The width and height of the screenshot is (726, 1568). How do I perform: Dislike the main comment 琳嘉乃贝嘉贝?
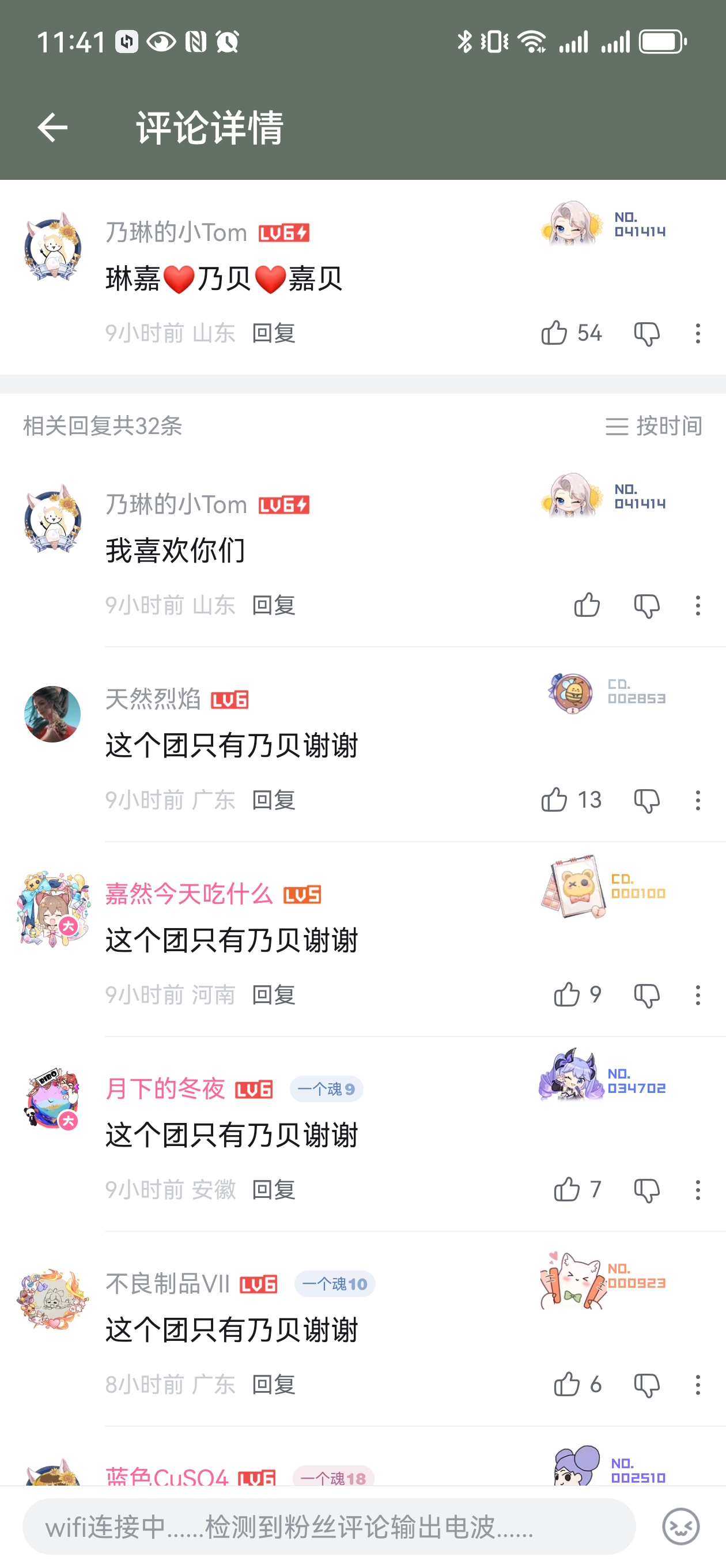click(x=646, y=334)
